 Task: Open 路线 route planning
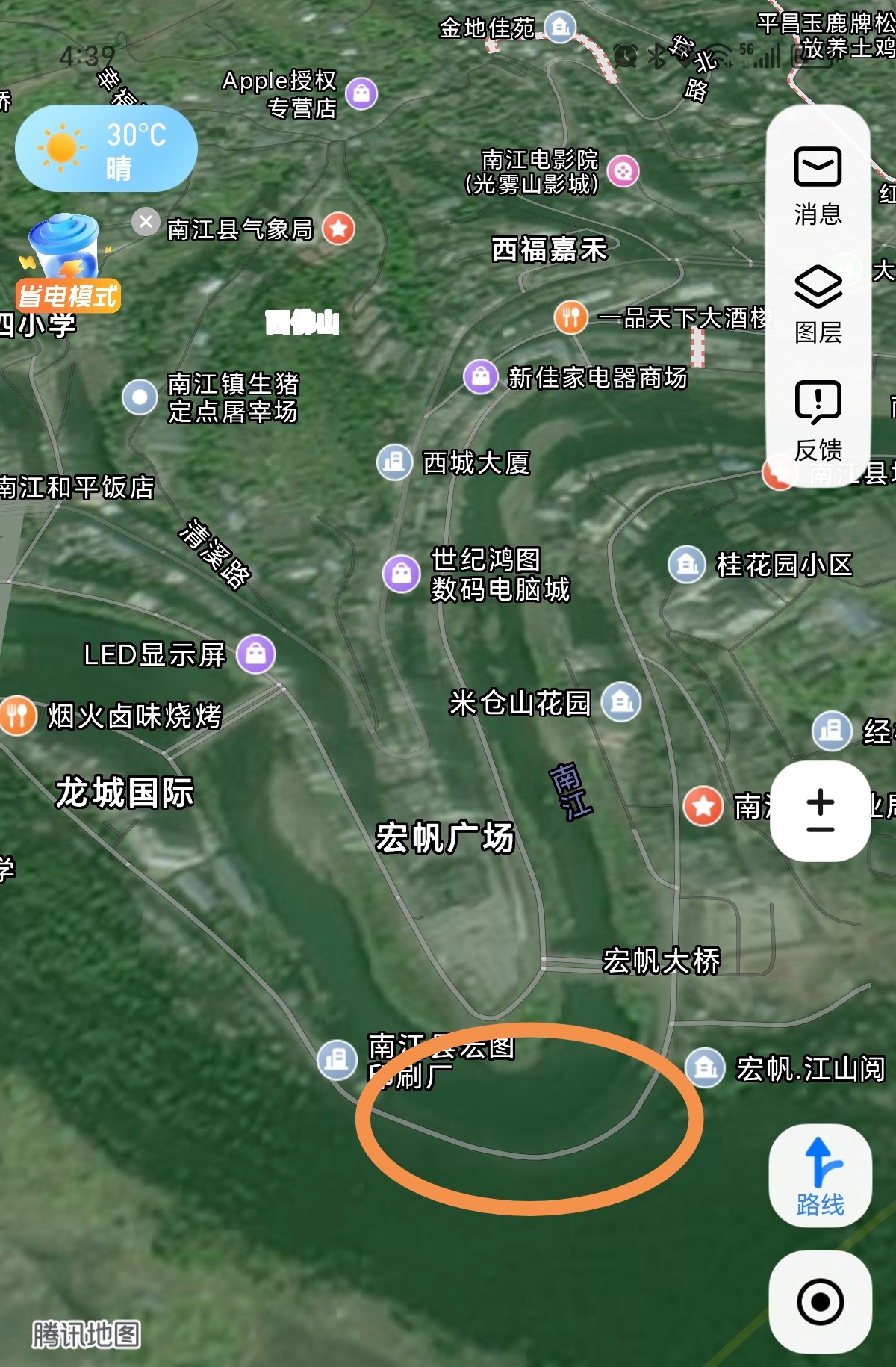tap(820, 1175)
